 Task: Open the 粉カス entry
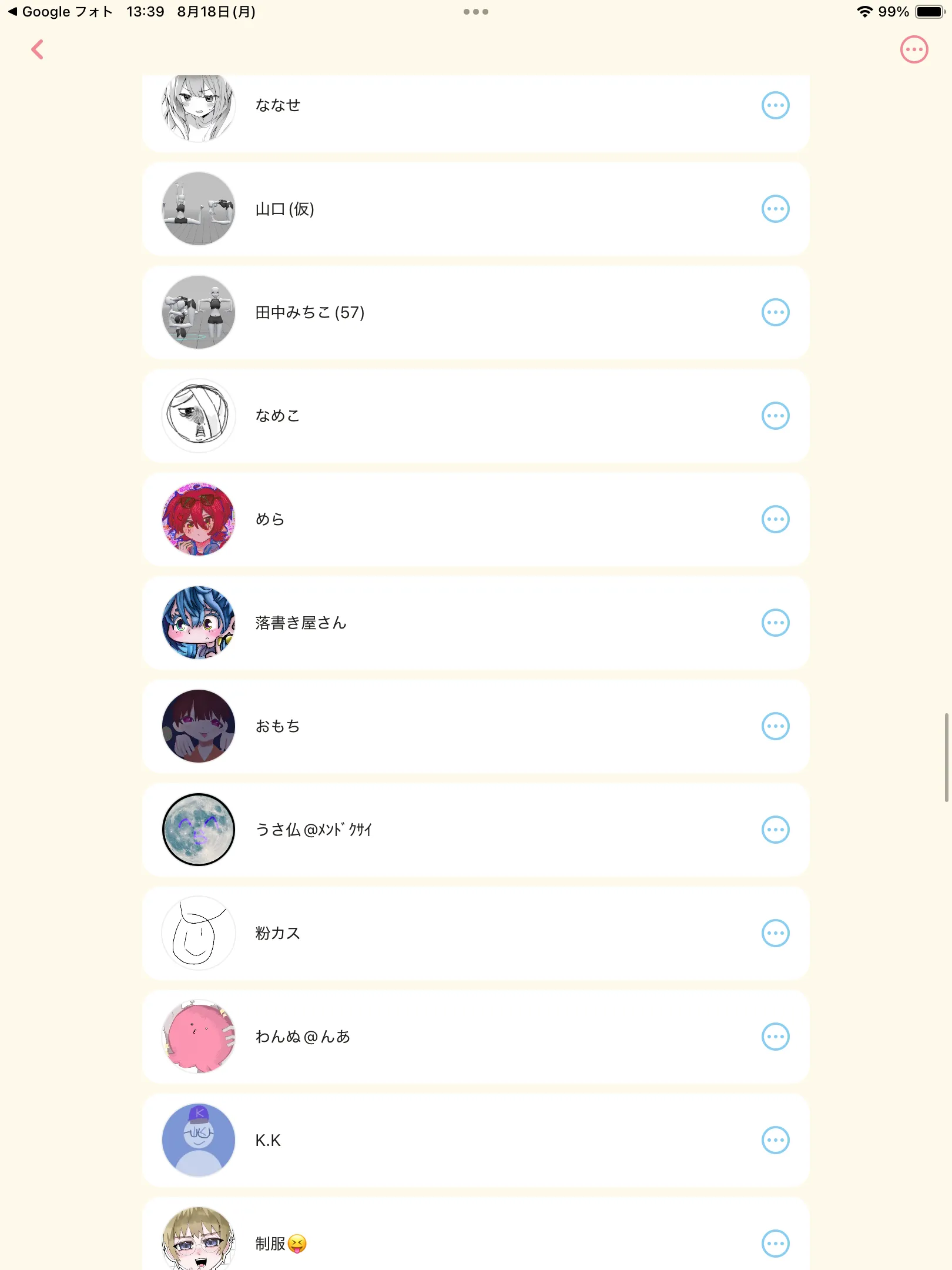[x=277, y=933]
